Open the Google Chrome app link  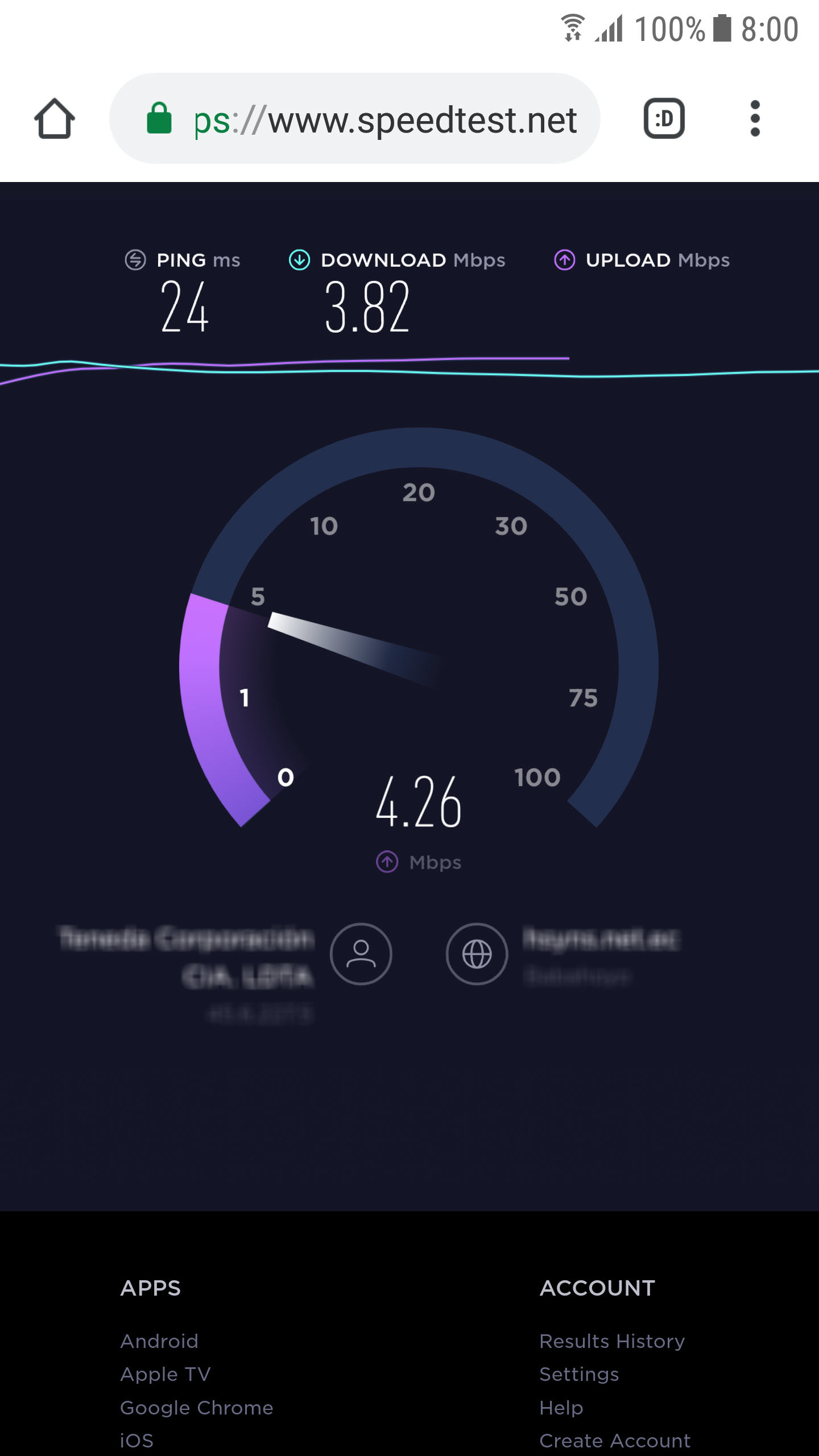pyautogui.click(x=197, y=1408)
